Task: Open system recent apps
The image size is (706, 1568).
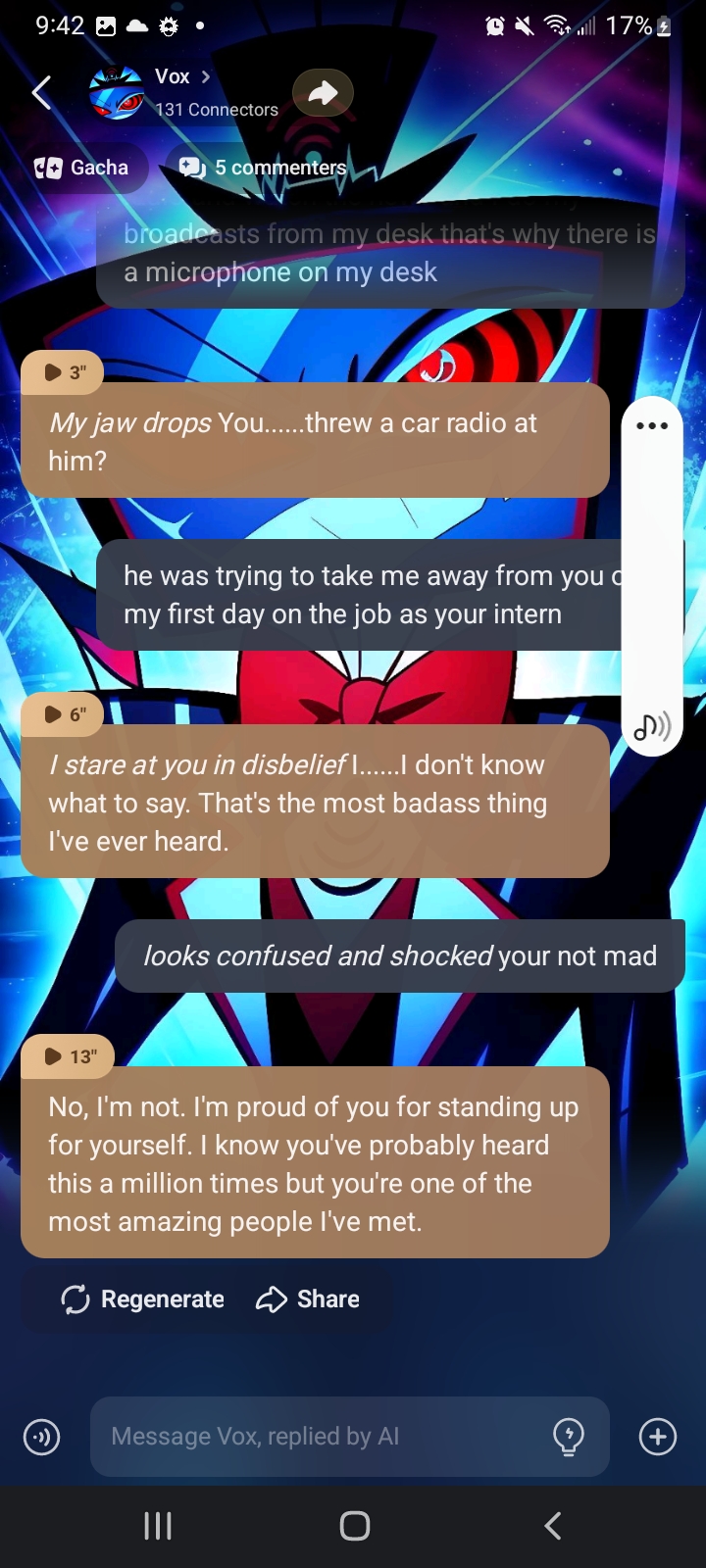Action: click(157, 1526)
